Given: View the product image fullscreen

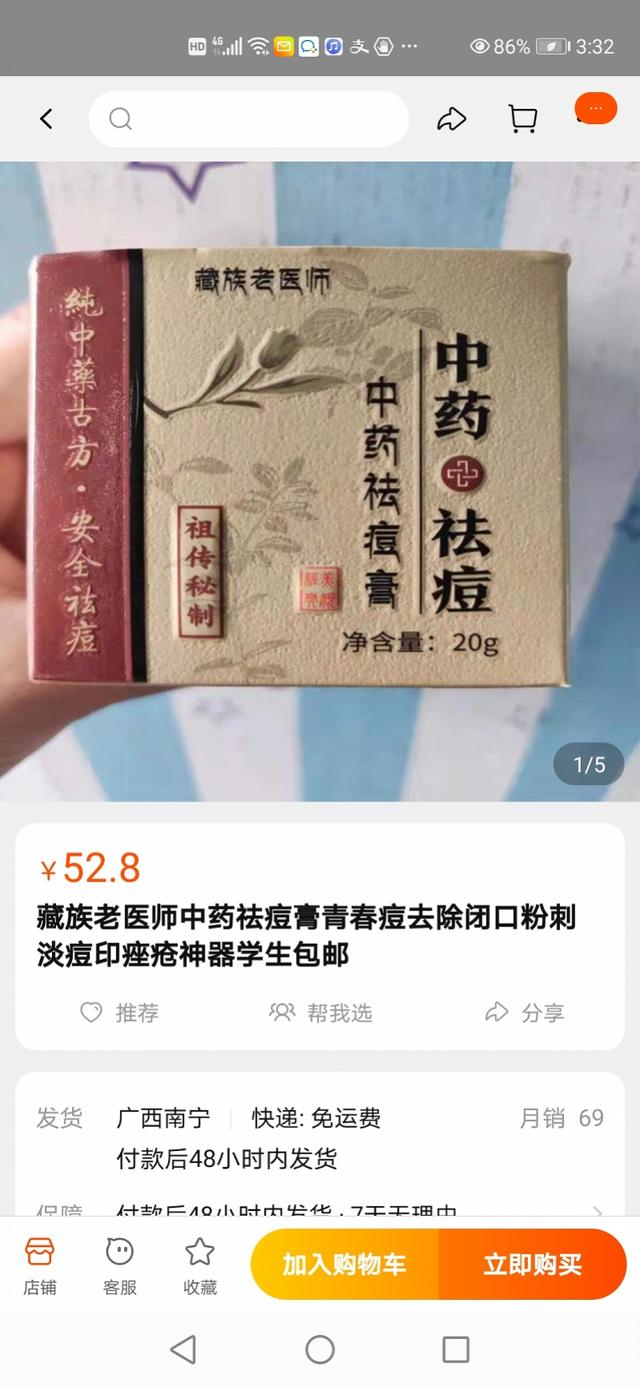Looking at the screenshot, I should coord(320,480).
